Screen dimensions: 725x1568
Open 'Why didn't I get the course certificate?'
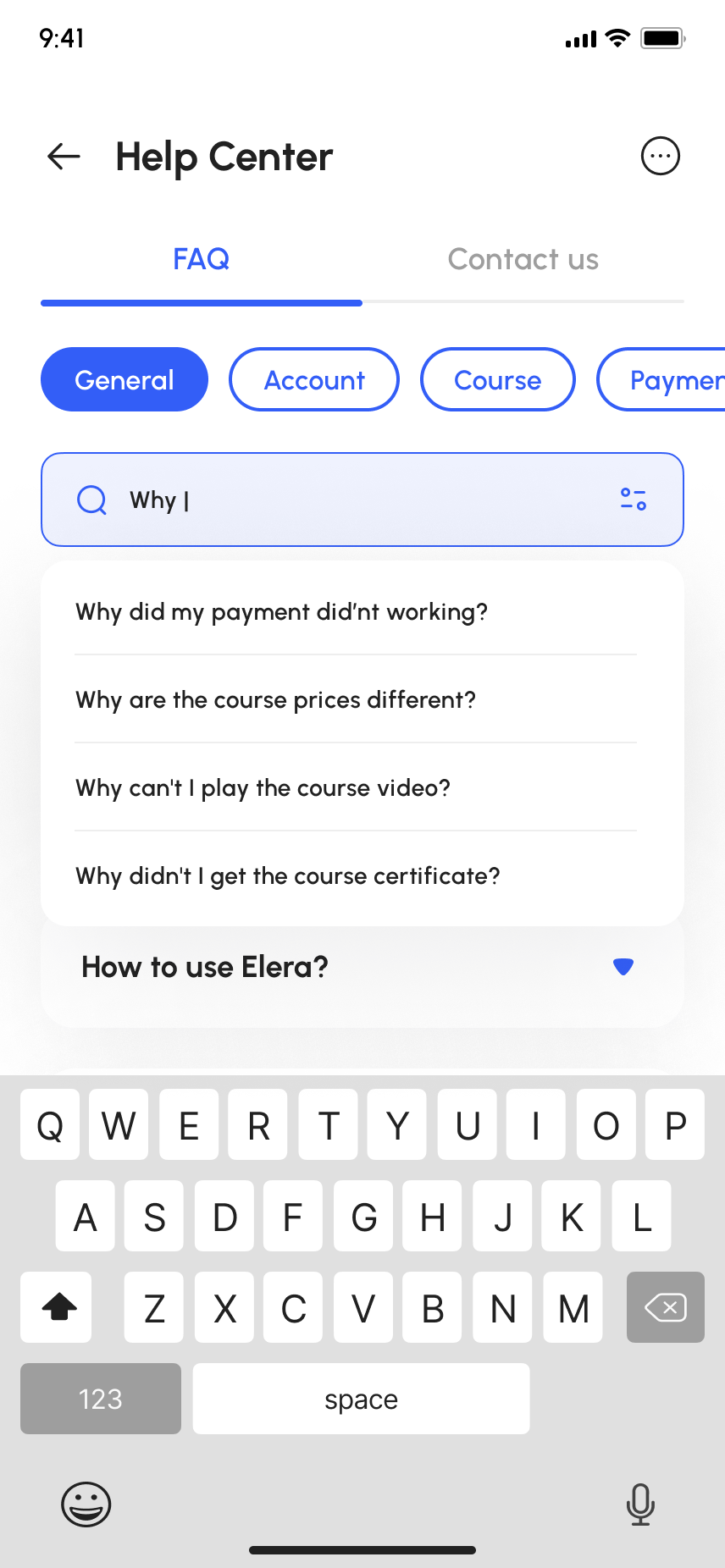tap(287, 876)
